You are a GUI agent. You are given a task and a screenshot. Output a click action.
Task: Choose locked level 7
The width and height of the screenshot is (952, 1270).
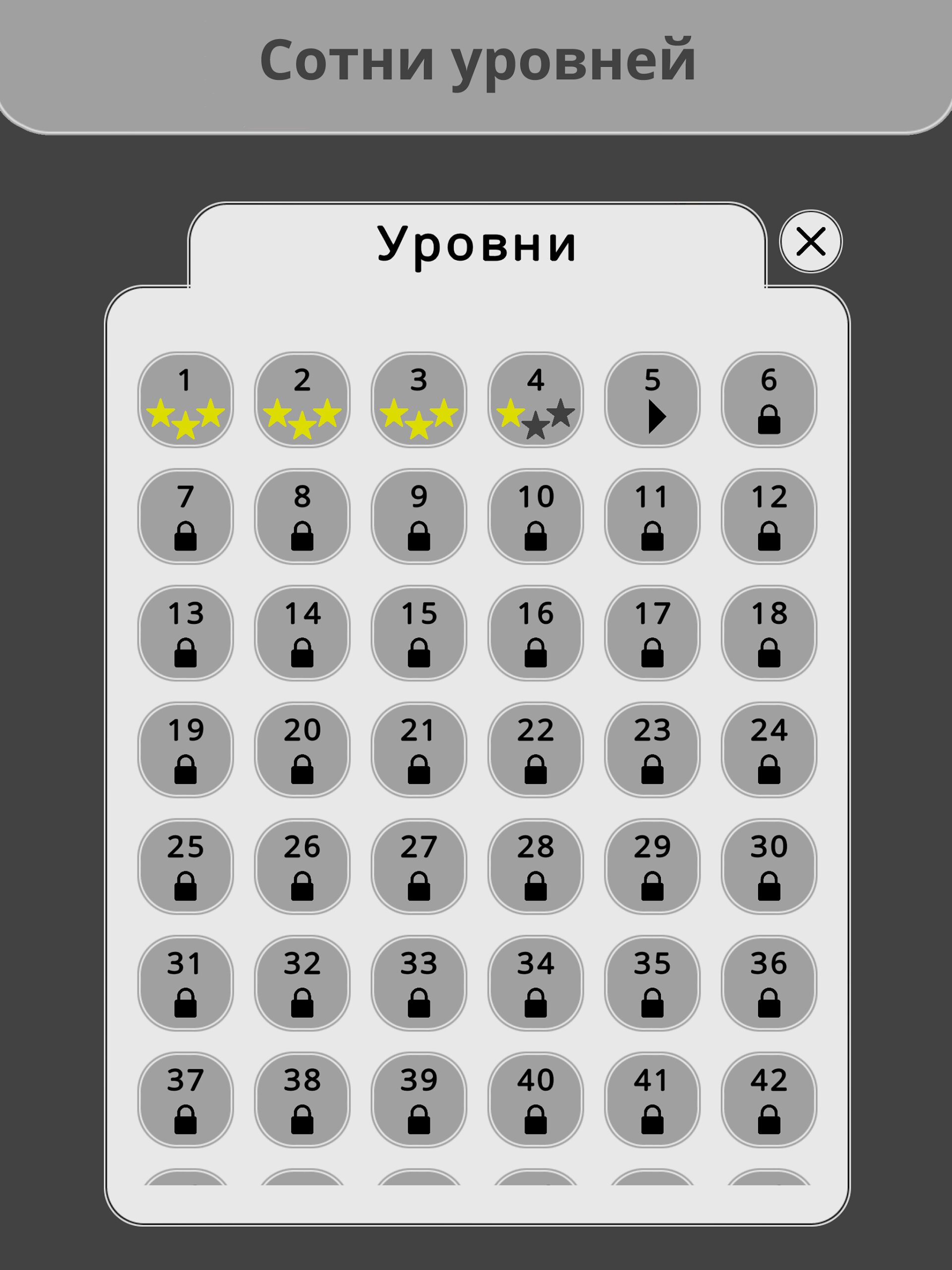(185, 516)
